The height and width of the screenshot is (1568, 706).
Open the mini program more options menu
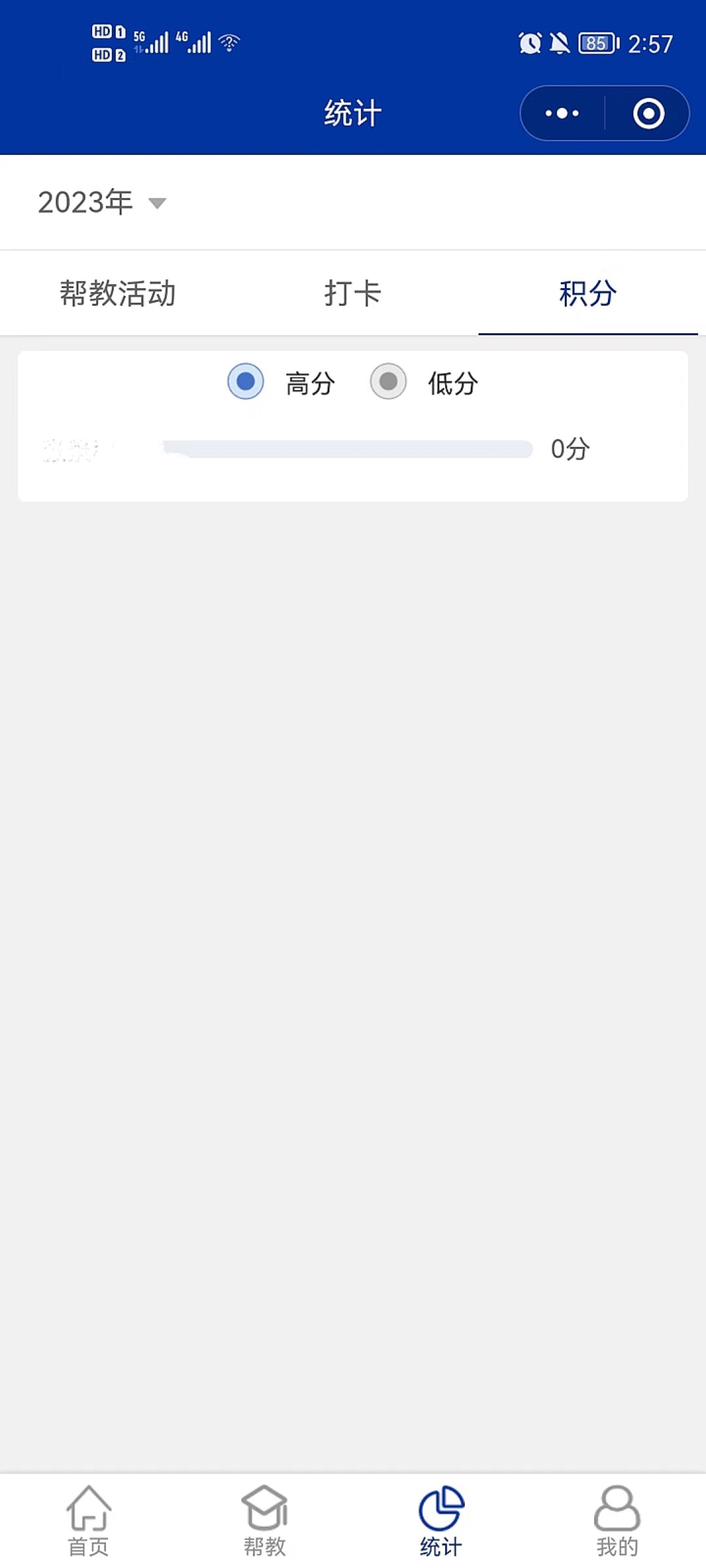tap(562, 113)
